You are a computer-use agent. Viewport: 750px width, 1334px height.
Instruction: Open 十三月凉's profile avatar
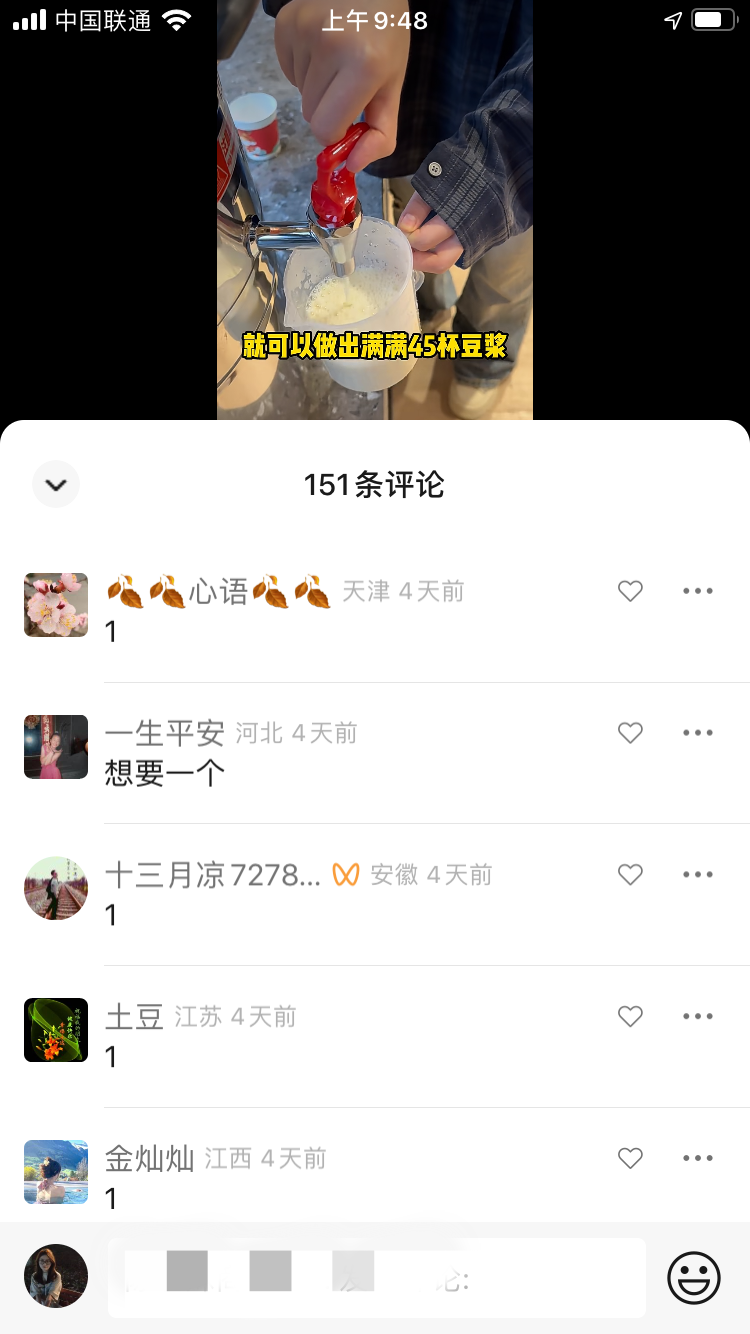click(56, 888)
